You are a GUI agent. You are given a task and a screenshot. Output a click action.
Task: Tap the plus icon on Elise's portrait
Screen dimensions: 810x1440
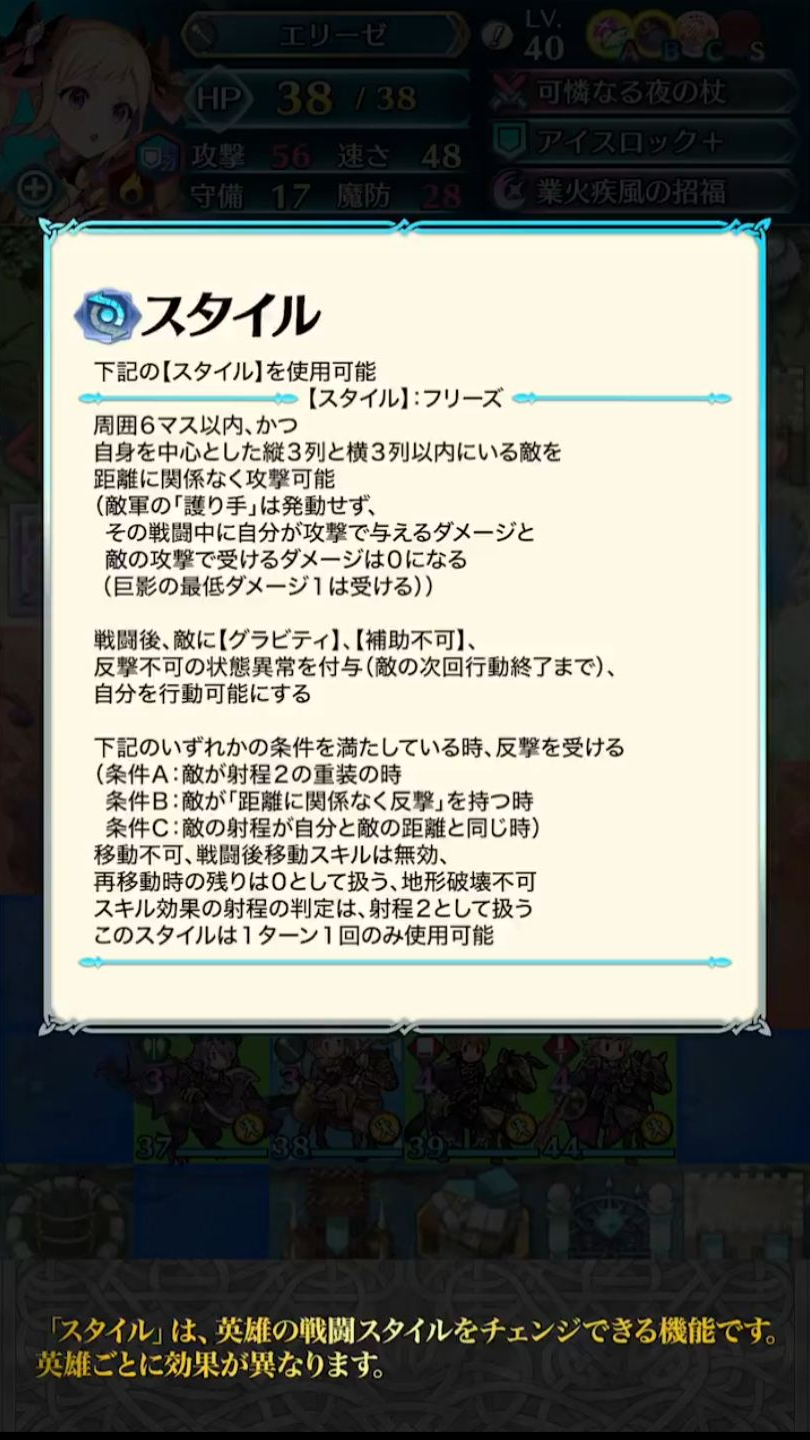click(x=35, y=187)
